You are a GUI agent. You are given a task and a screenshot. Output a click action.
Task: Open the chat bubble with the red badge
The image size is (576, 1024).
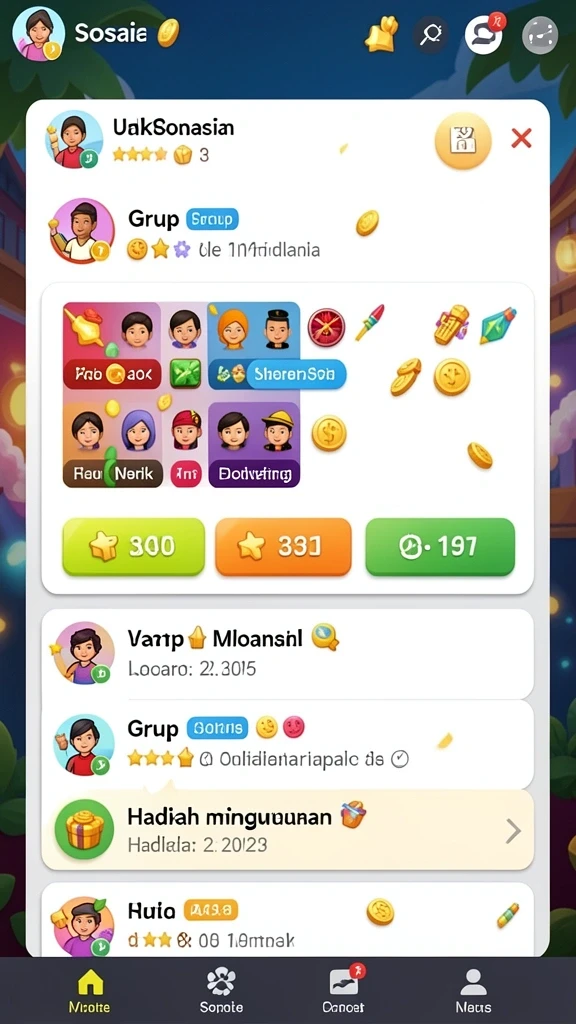click(x=485, y=34)
